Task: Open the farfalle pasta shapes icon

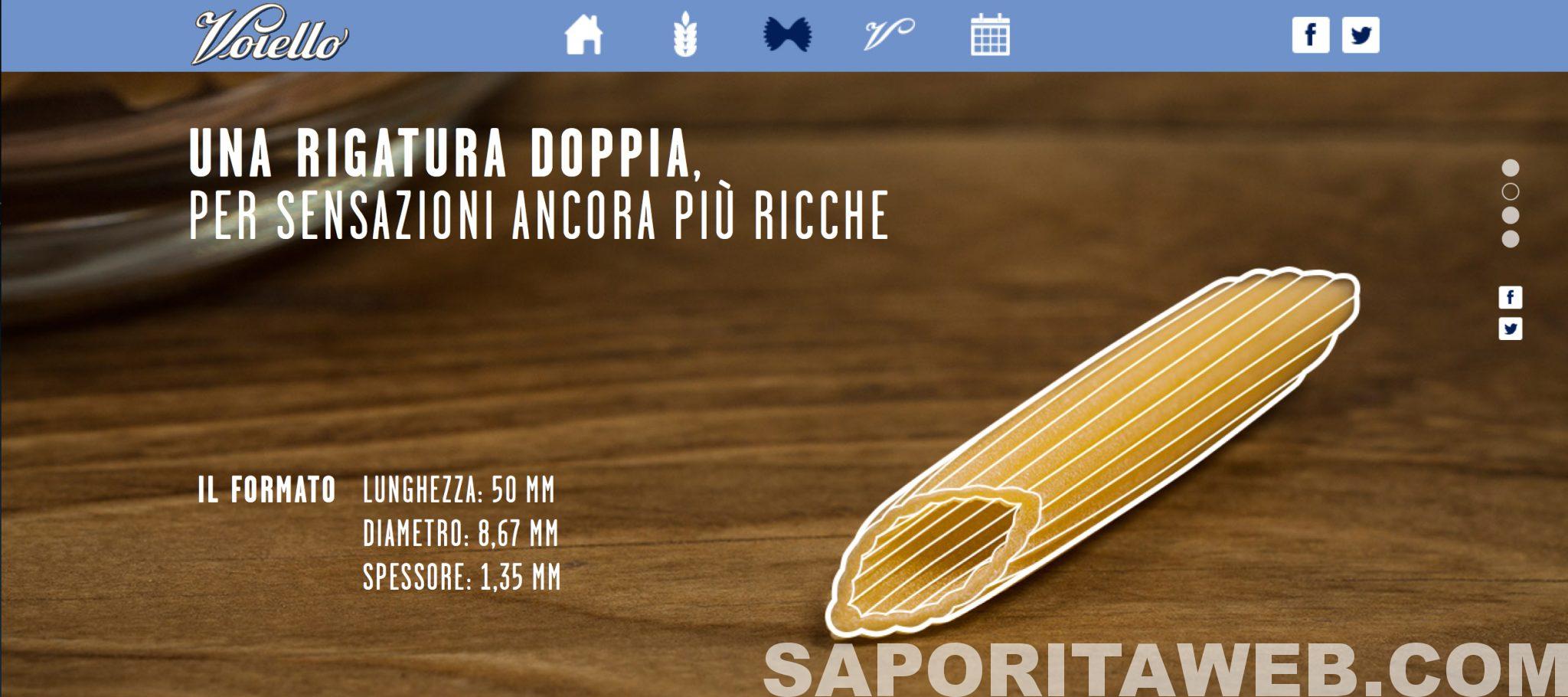Action: pyautogui.click(x=788, y=35)
